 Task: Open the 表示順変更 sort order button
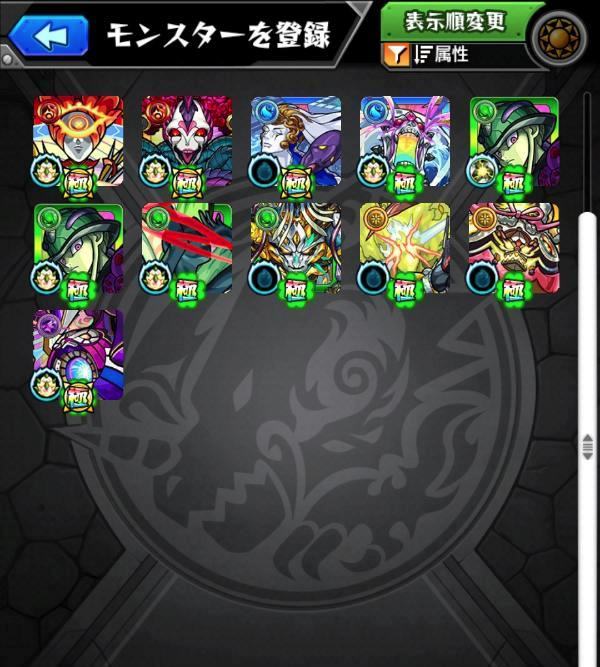pos(456,21)
